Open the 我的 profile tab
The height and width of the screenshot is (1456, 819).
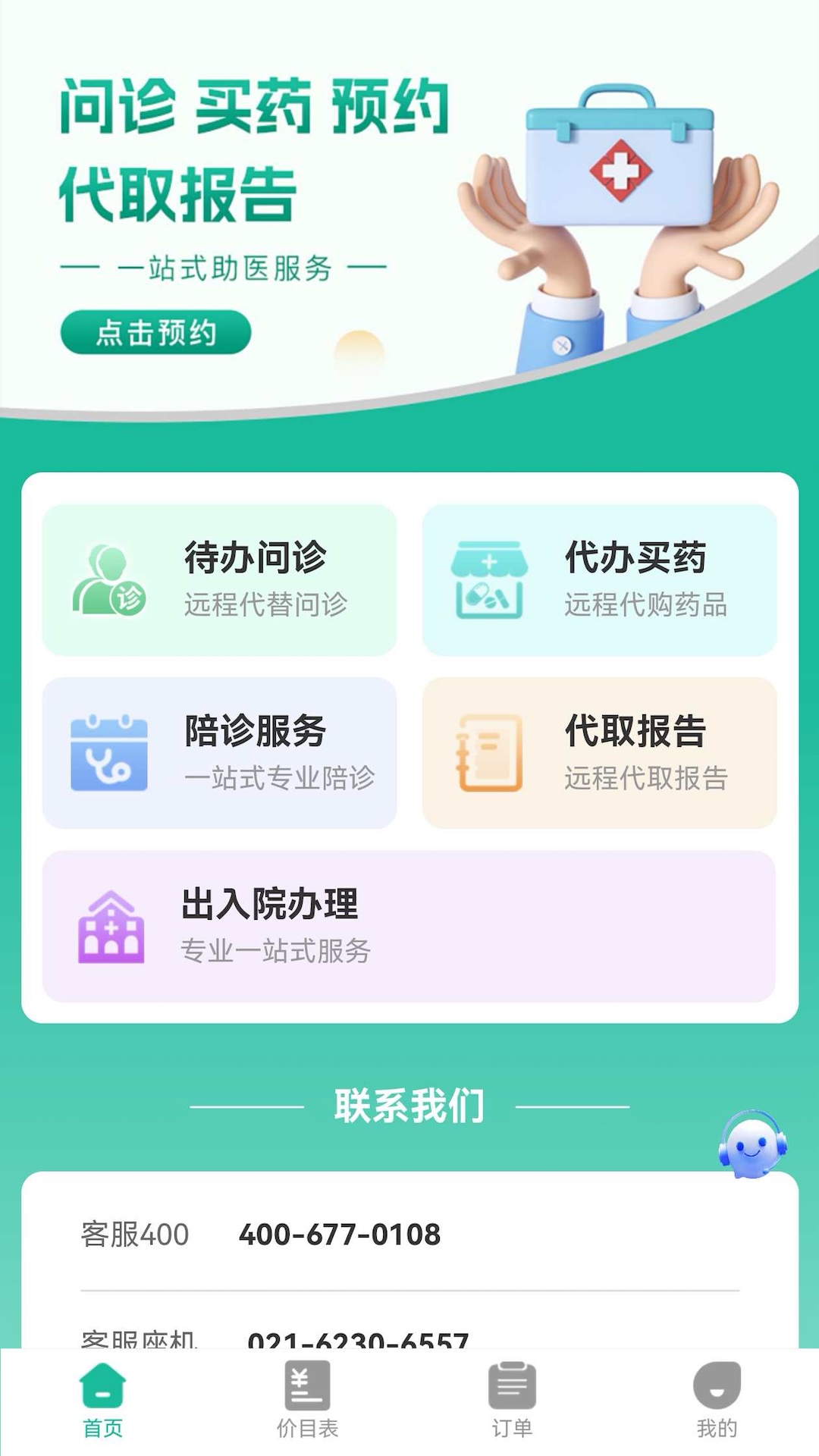coord(717,1401)
